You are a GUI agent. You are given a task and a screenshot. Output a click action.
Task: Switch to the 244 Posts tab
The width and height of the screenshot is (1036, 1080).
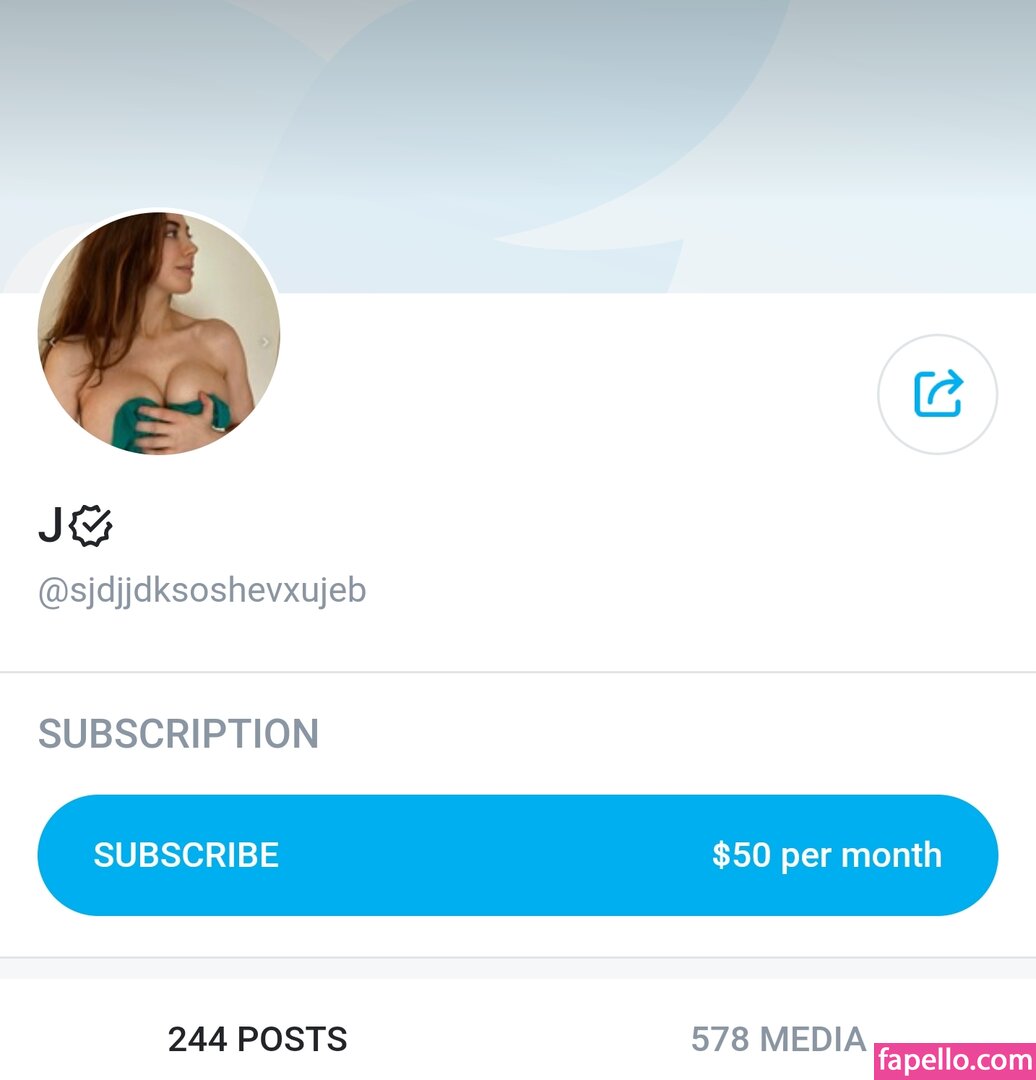257,1040
